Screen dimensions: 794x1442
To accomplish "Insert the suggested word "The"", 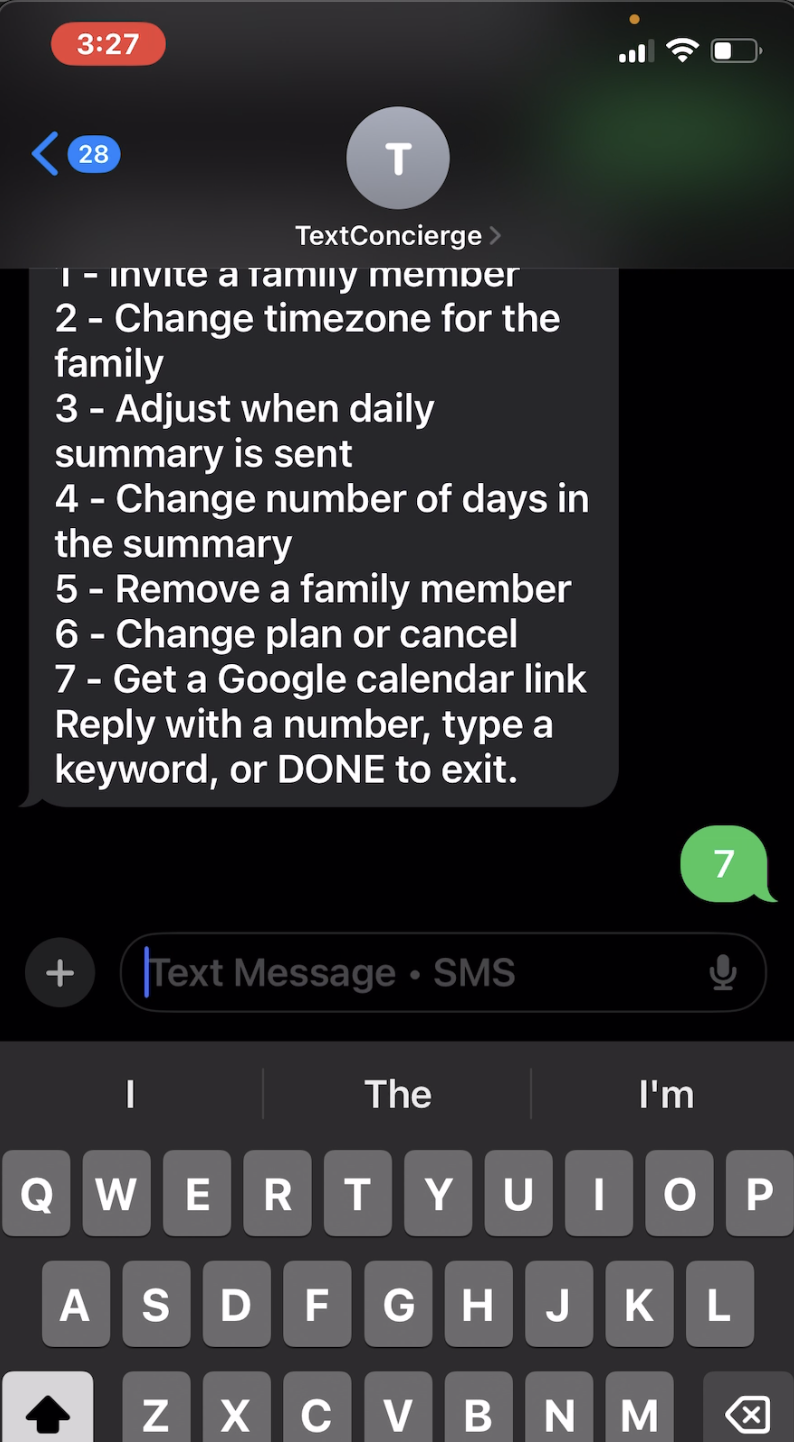I will click(397, 1094).
